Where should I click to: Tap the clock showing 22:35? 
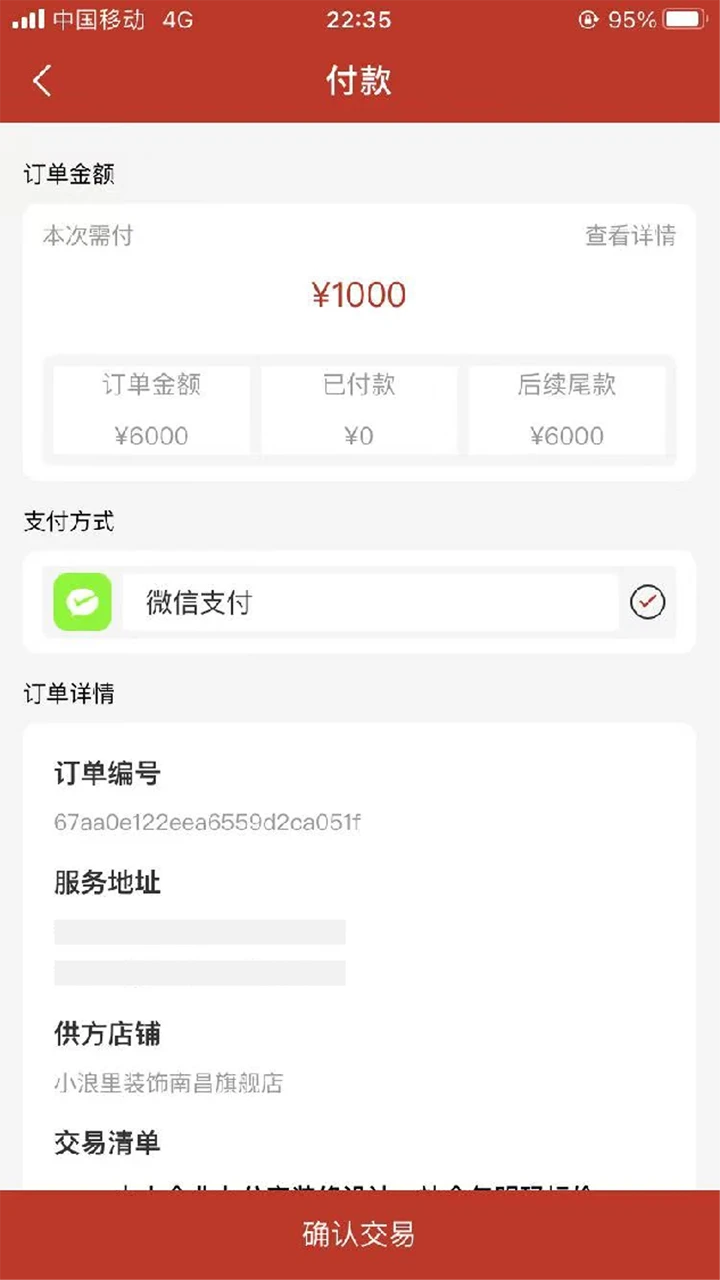click(358, 18)
